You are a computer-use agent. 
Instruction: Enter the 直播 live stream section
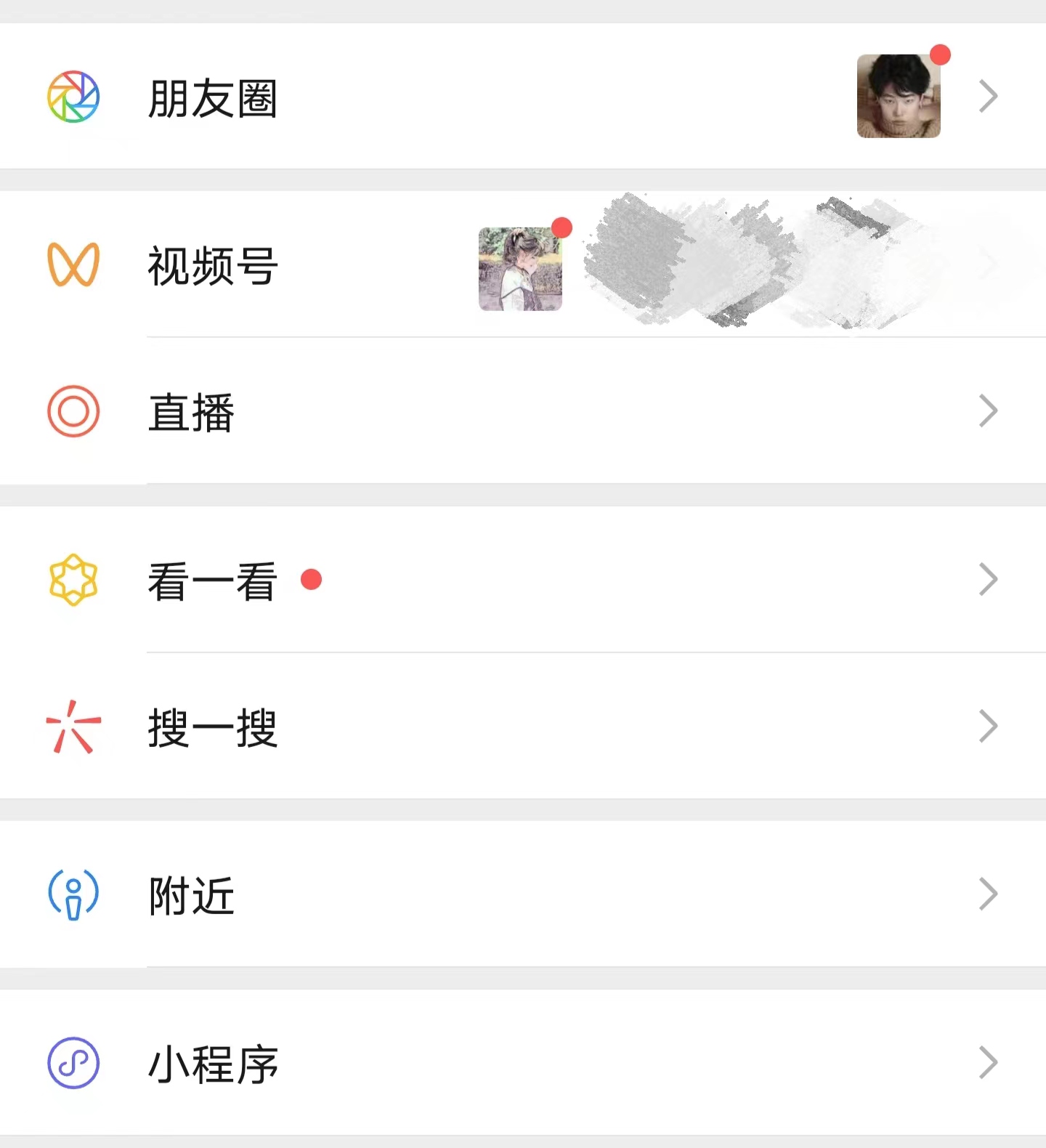[191, 412]
